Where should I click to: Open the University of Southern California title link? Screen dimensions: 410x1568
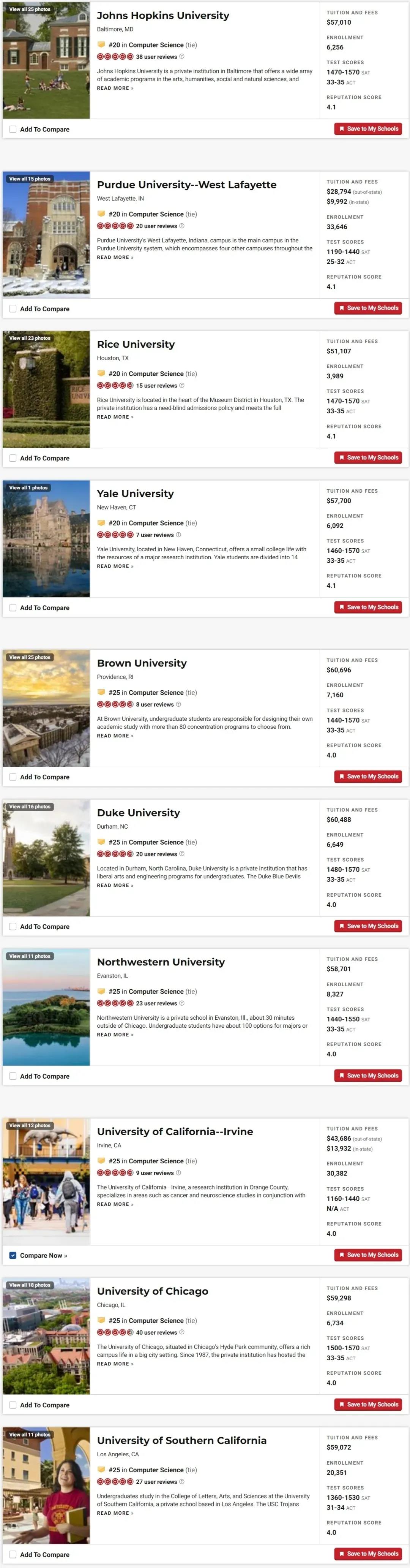182,1440
